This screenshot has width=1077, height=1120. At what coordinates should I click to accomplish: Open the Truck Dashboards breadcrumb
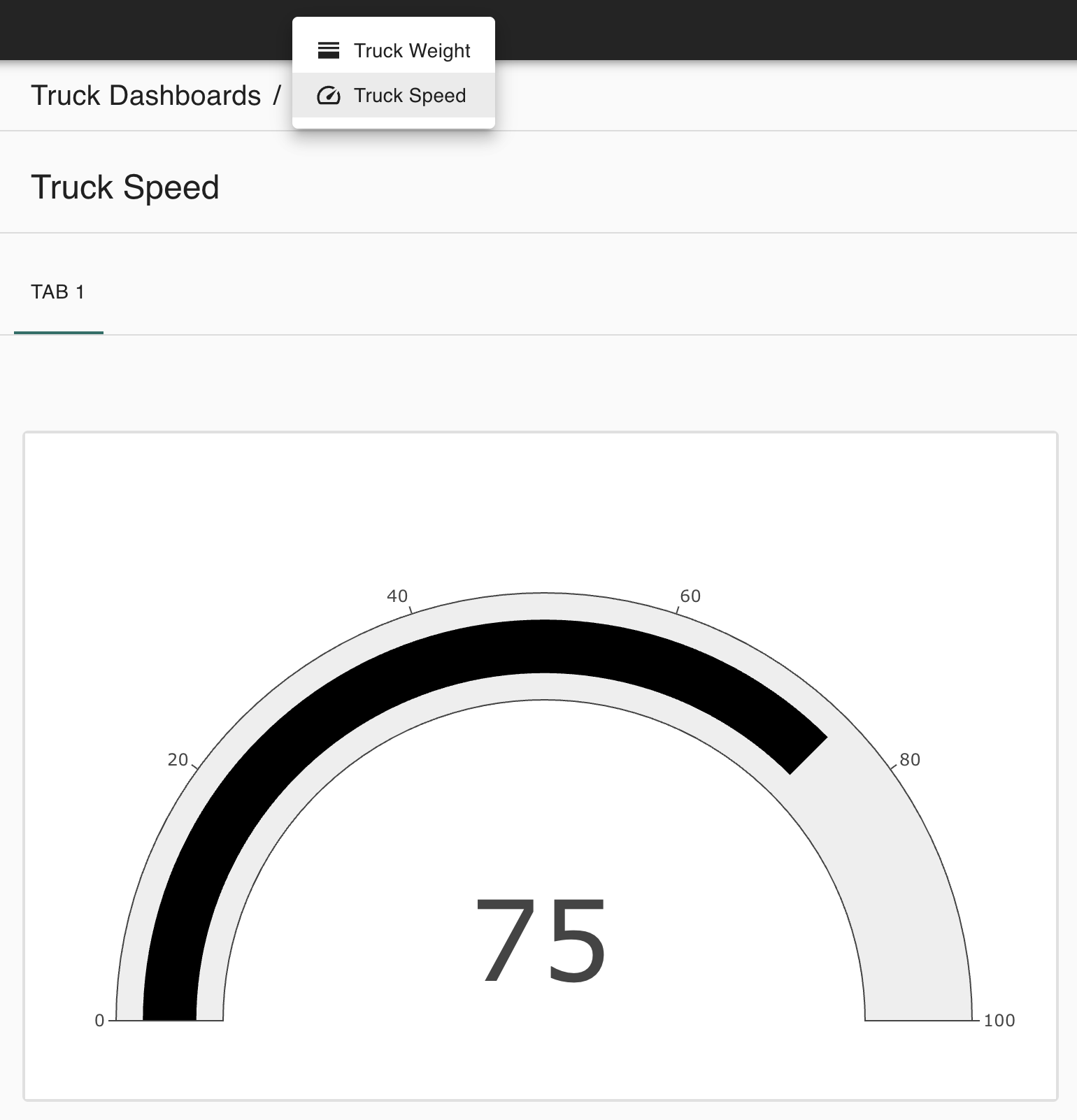[x=145, y=96]
